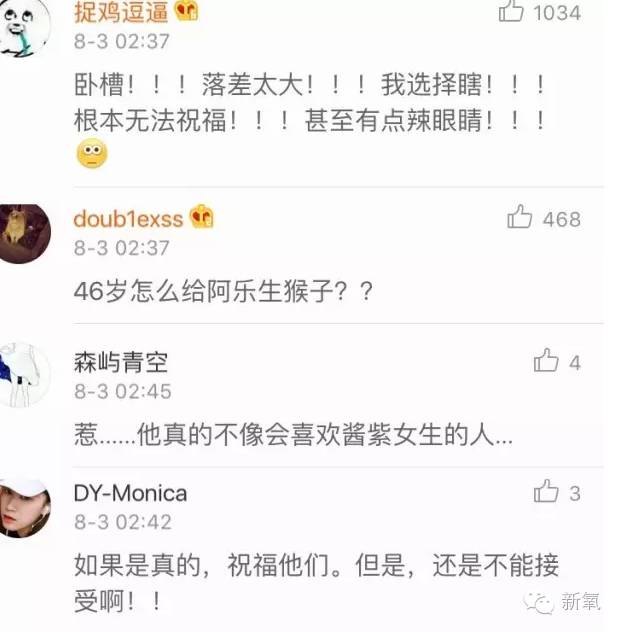The height and width of the screenshot is (632, 621).
Task: Like the comment by 捉鸡逗逼
Action: pos(511,11)
